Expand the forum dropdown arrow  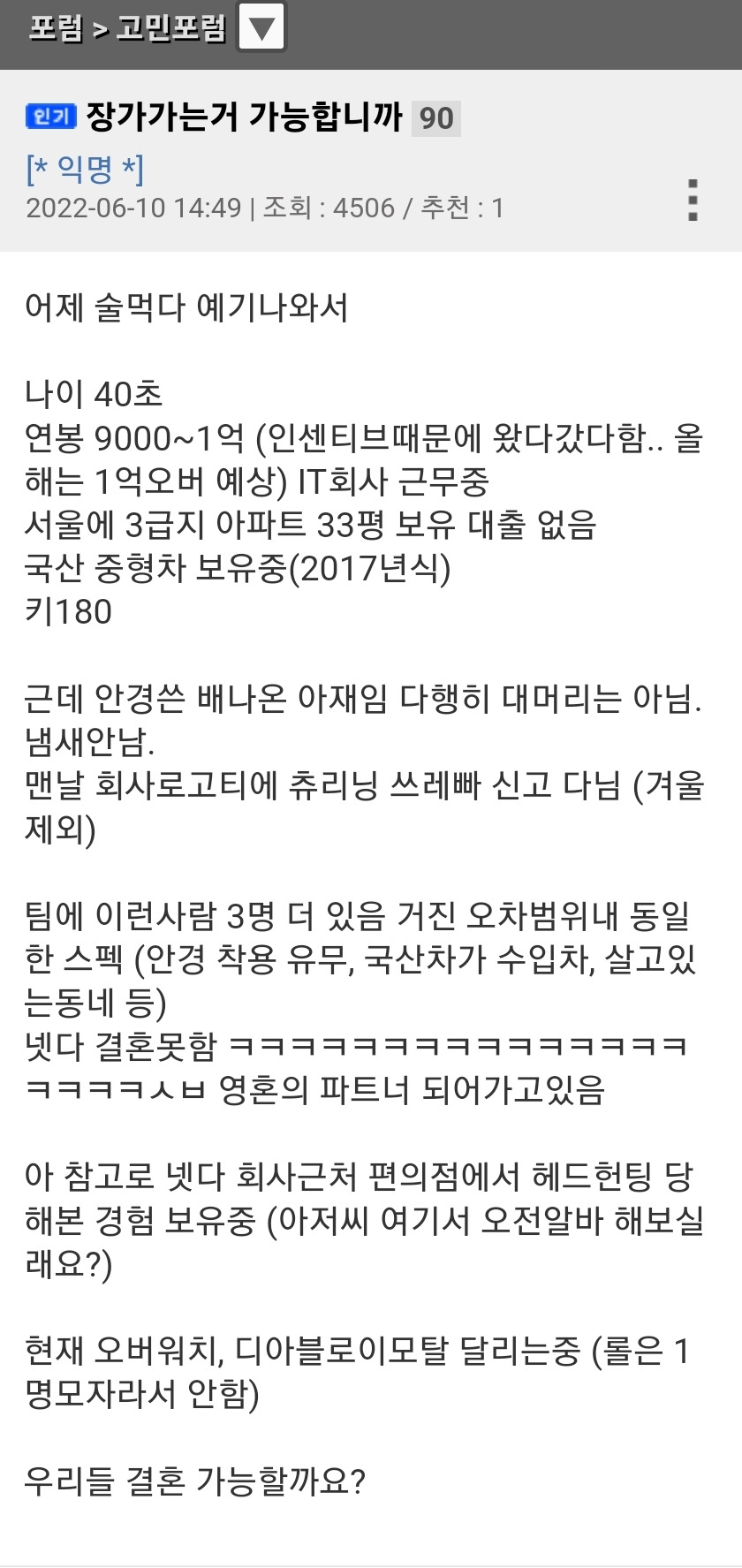pyautogui.click(x=262, y=29)
